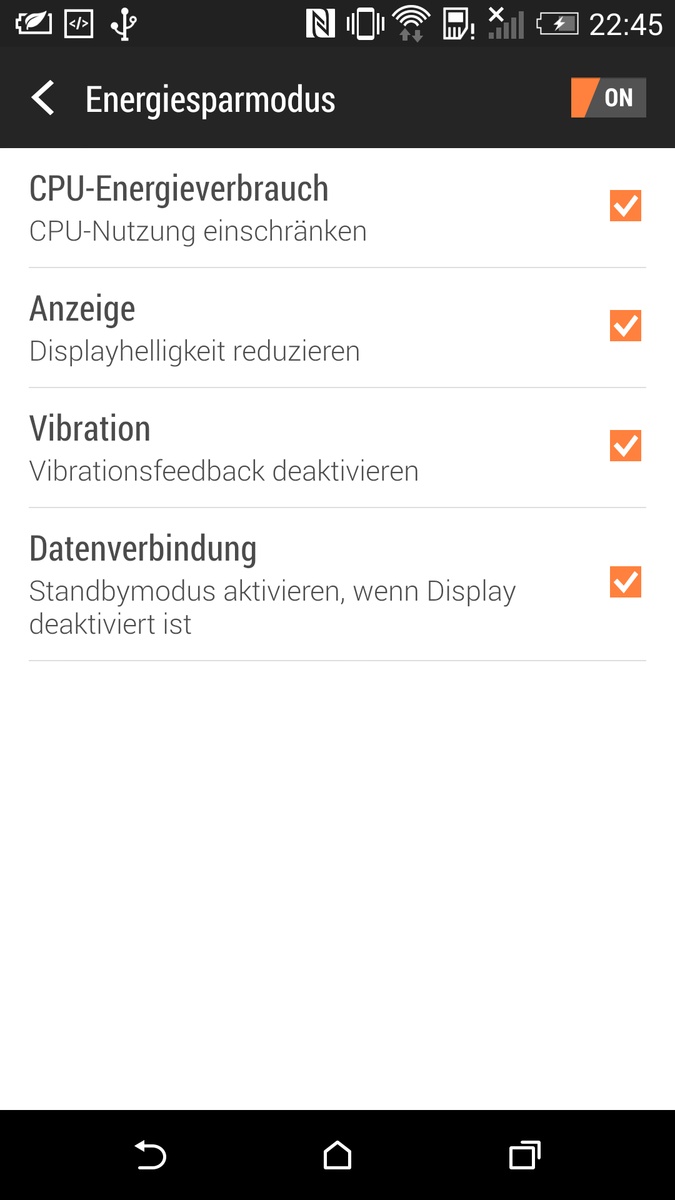This screenshot has height=1200, width=675.
Task: Go back from Energiesparmodus screen
Action: (x=44, y=98)
